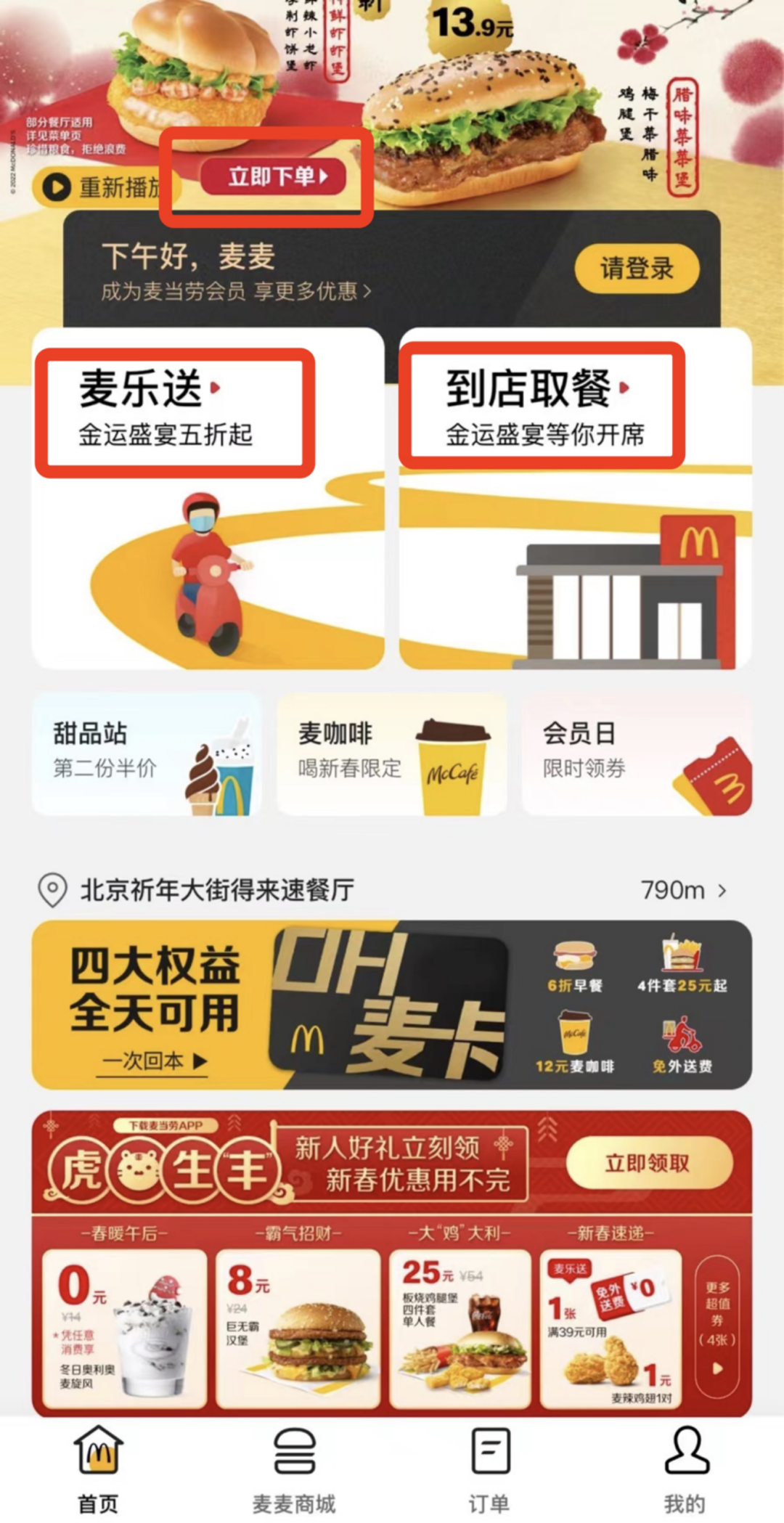Open the OH麦卡 四大权益 banner
The image size is (784, 1523).
392,1005
